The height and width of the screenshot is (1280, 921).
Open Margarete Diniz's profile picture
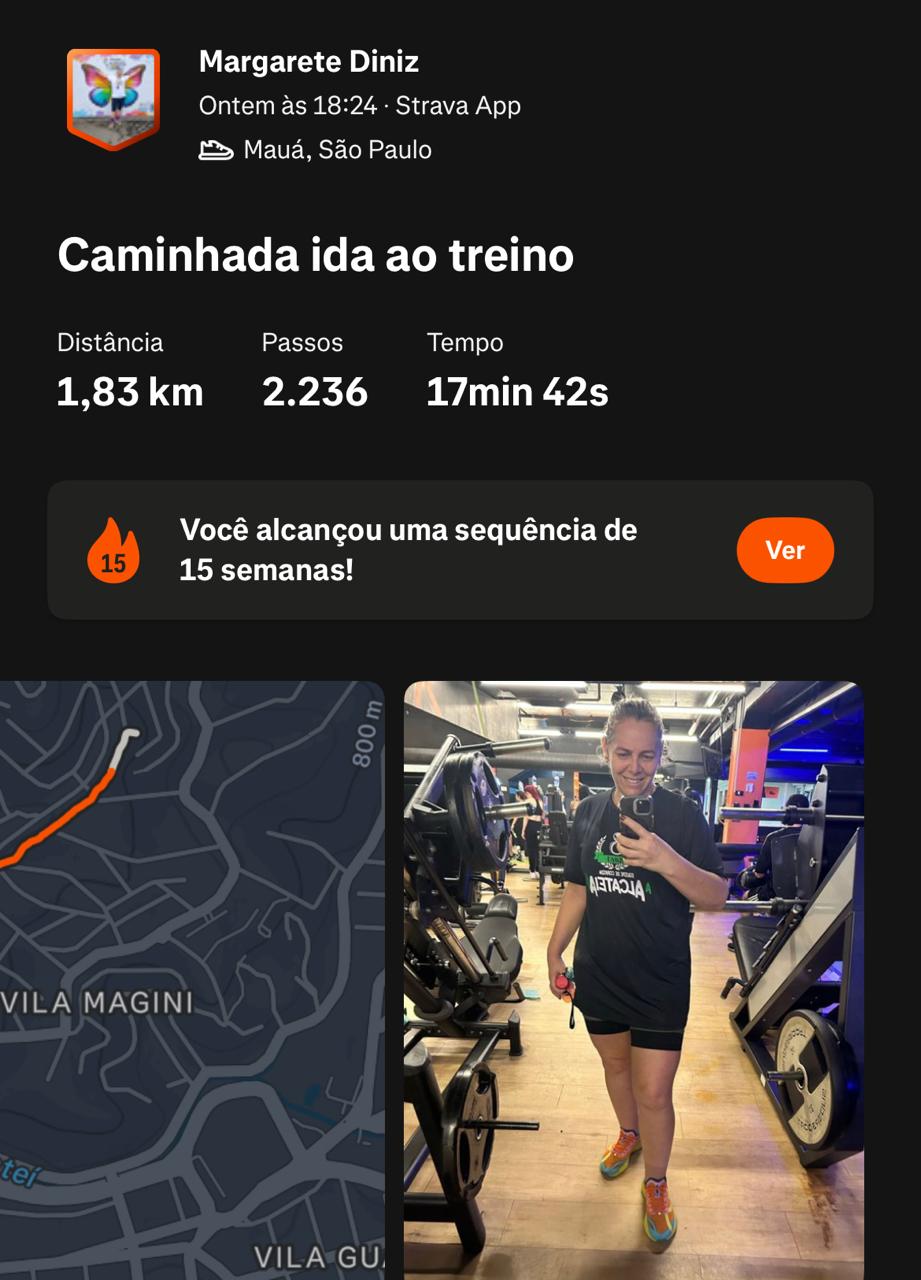click(x=113, y=98)
